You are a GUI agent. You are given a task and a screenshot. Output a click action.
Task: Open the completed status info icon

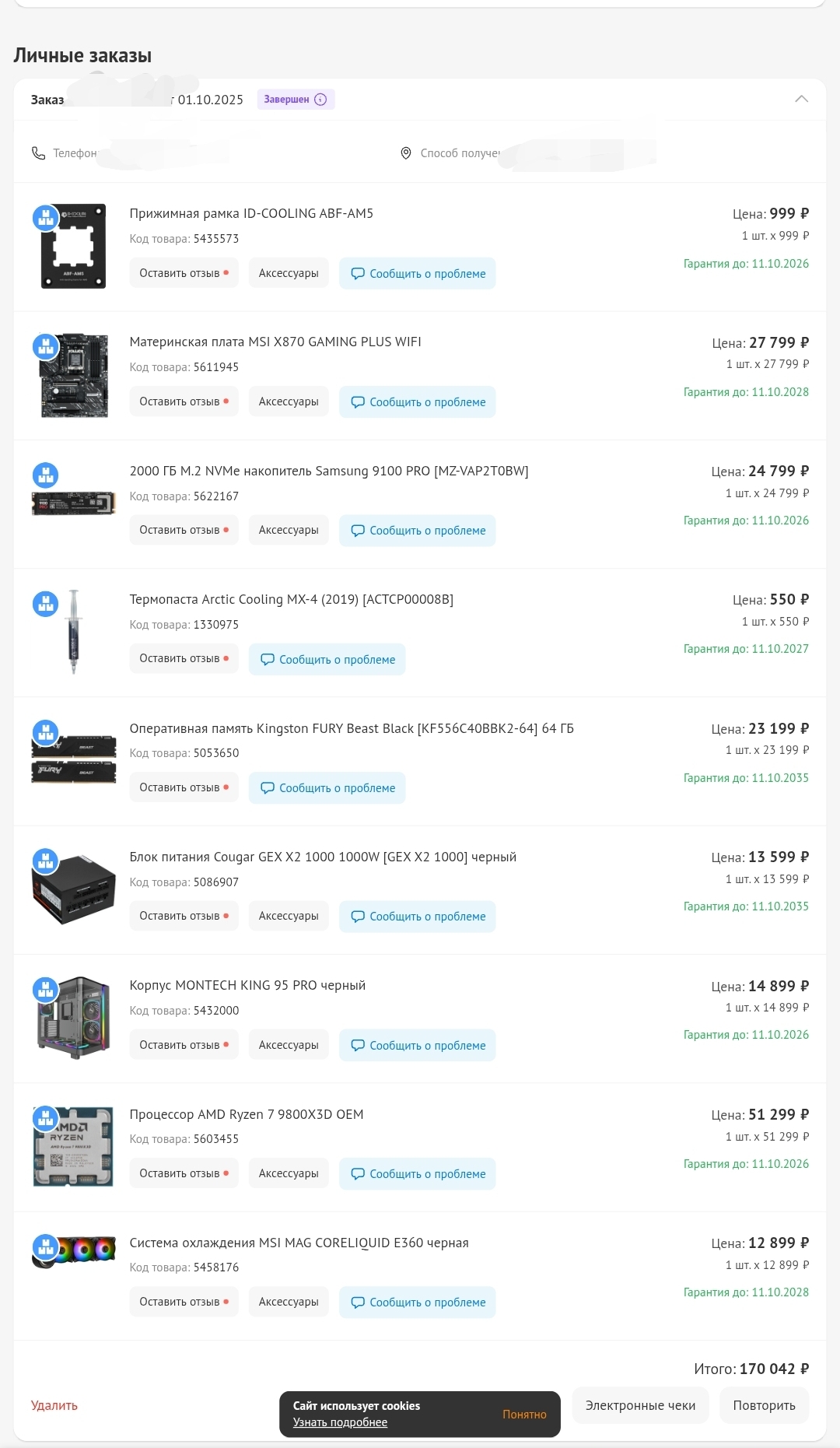[320, 100]
